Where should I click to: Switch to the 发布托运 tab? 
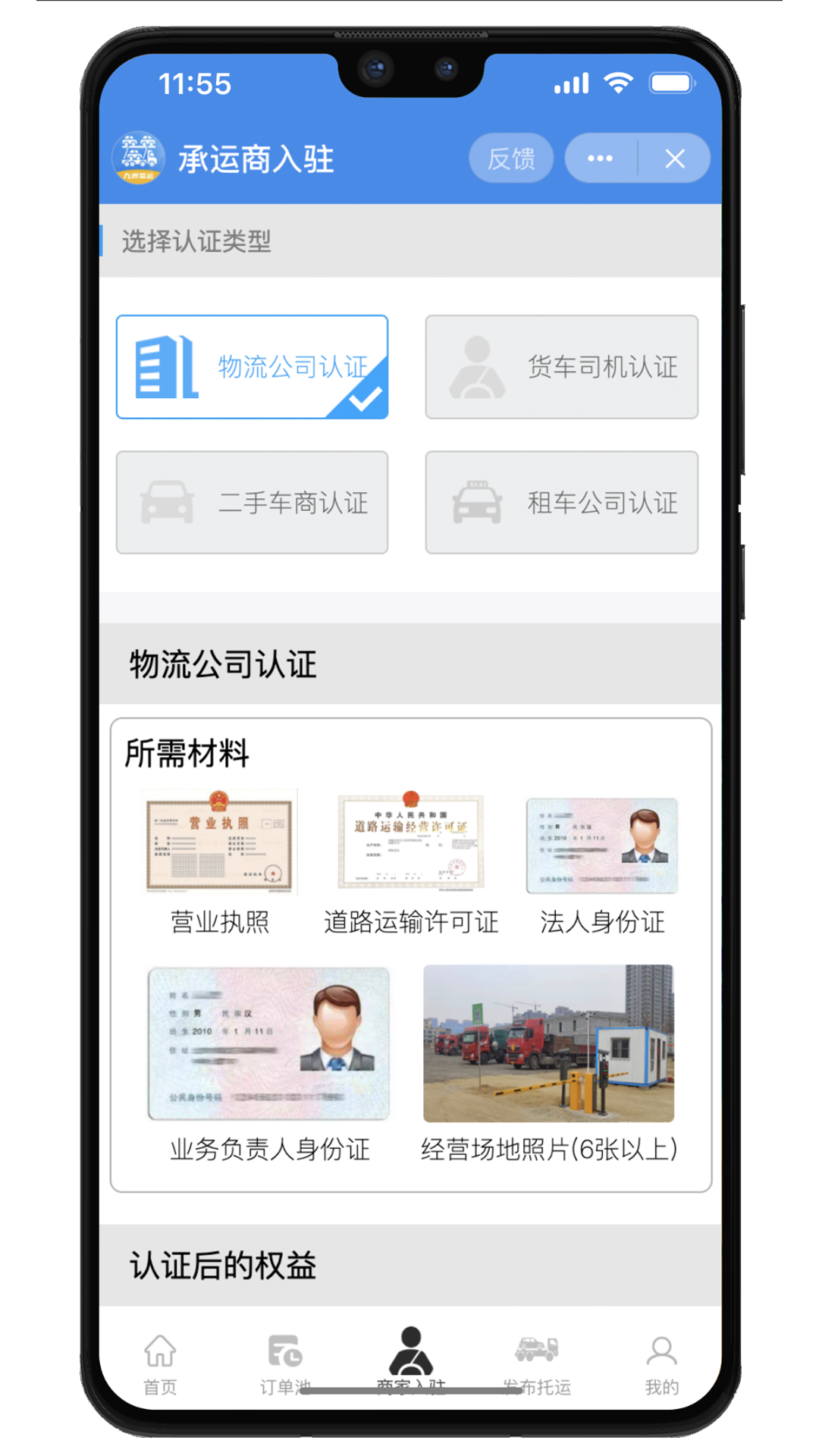click(x=536, y=1362)
